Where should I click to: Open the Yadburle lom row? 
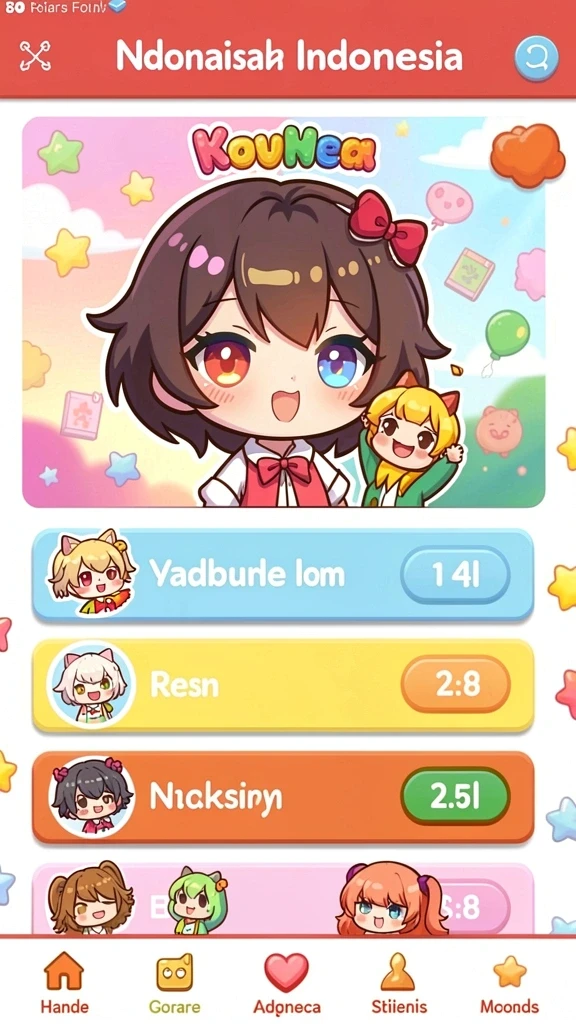point(283,575)
